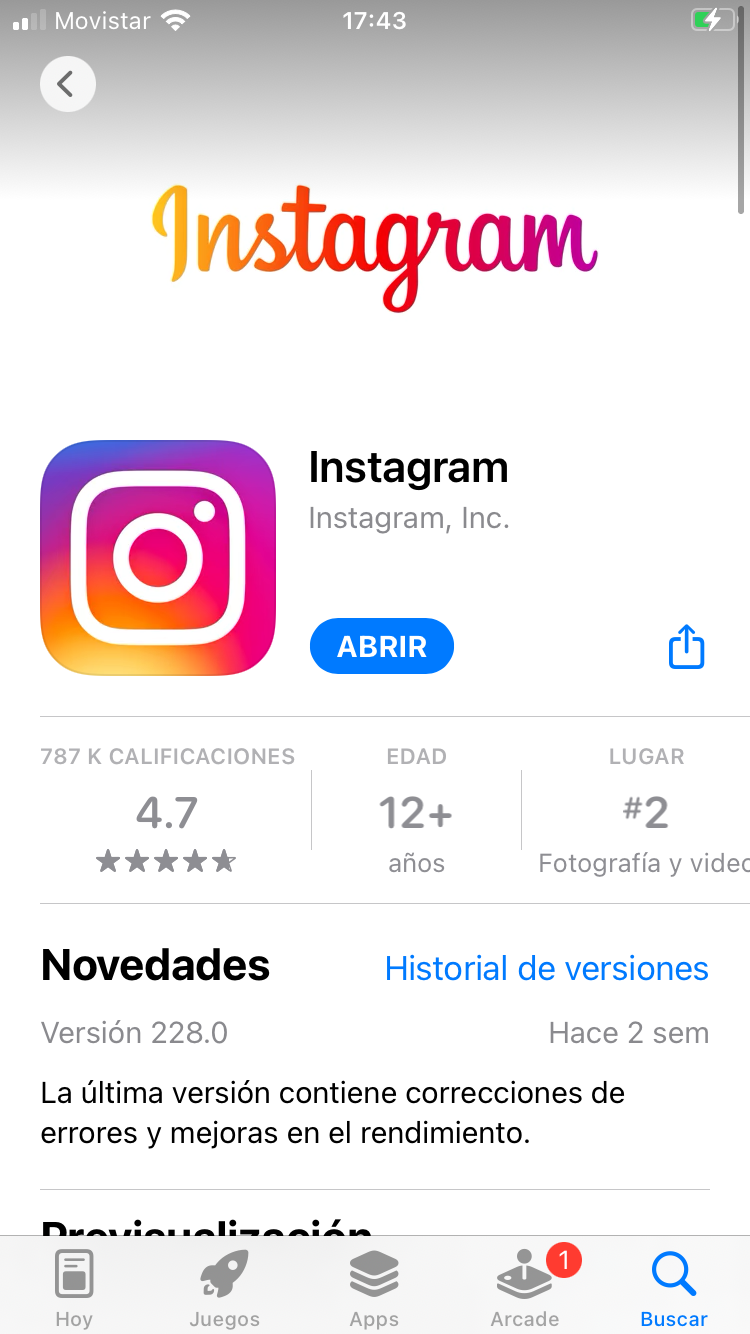
Task: Tap the ABRIR button to open Instagram
Action: click(382, 646)
